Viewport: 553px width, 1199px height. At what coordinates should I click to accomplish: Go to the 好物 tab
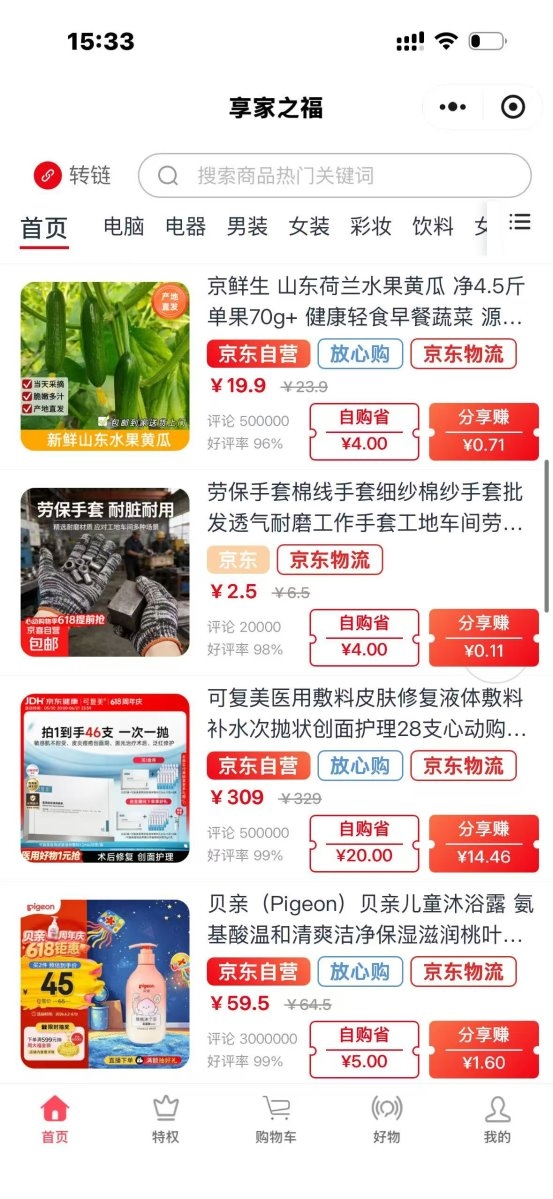point(386,1119)
